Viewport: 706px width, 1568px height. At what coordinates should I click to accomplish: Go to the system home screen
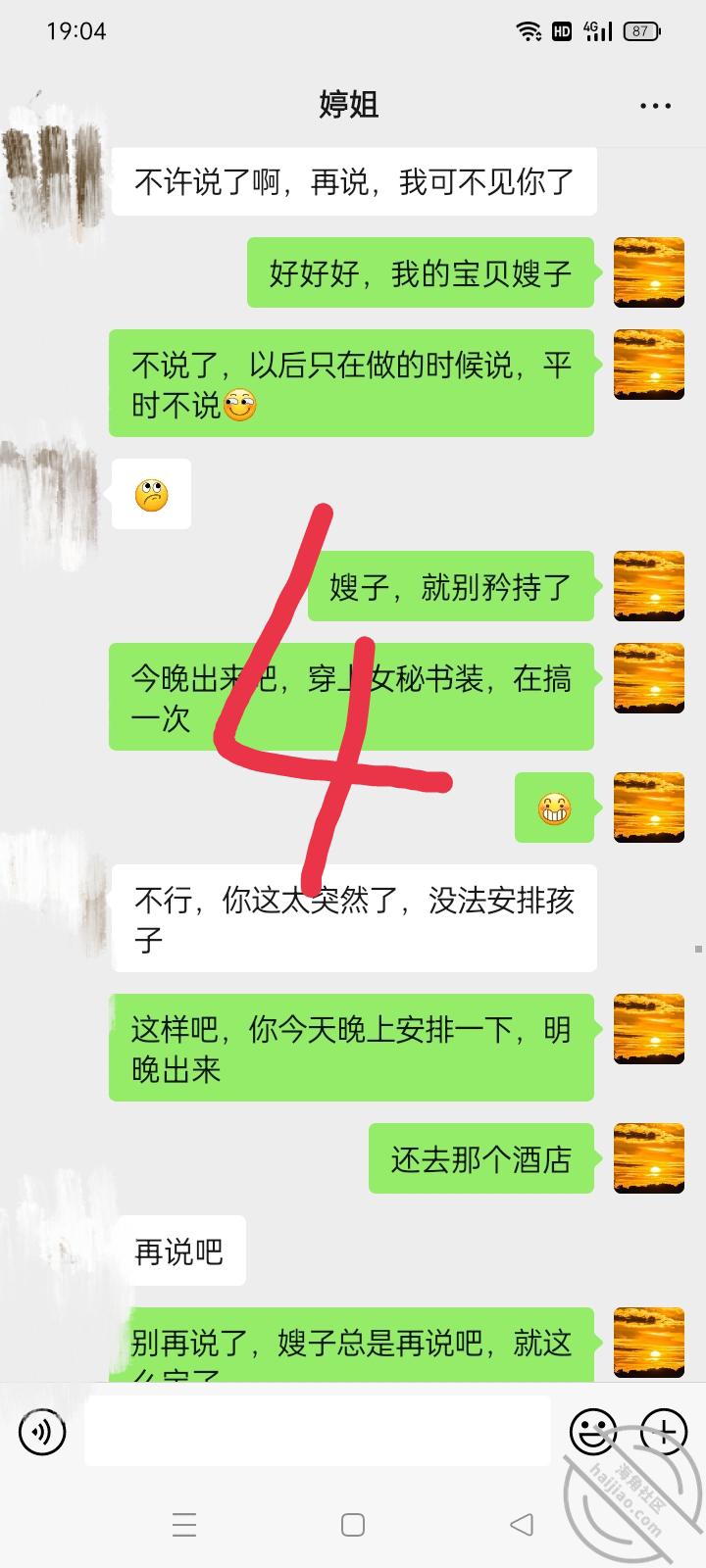353,1524
